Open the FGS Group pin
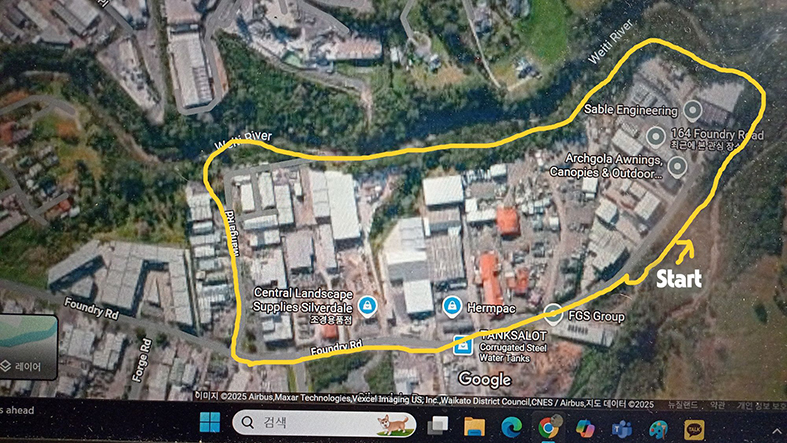The image size is (787, 443). click(x=551, y=312)
